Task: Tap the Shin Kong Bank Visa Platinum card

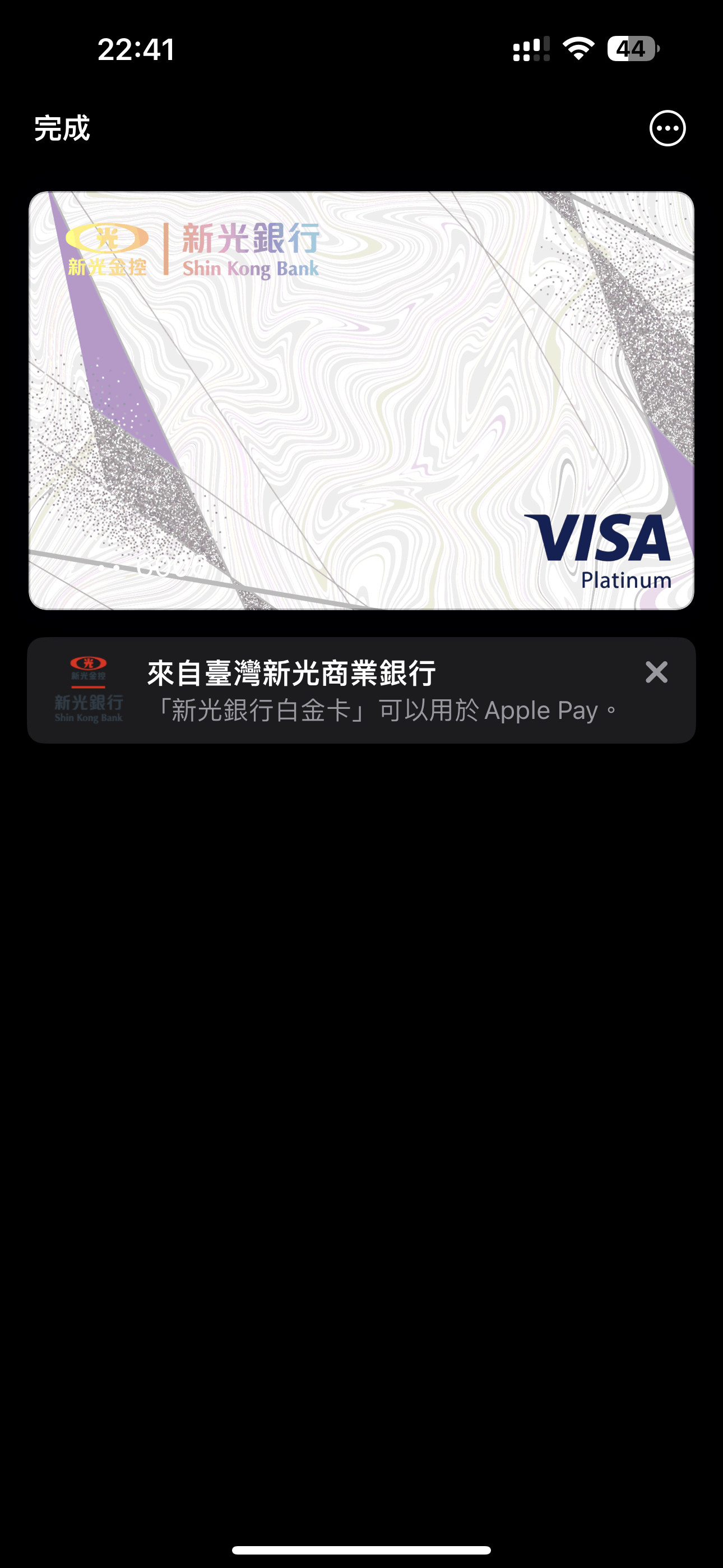Action: point(361,400)
